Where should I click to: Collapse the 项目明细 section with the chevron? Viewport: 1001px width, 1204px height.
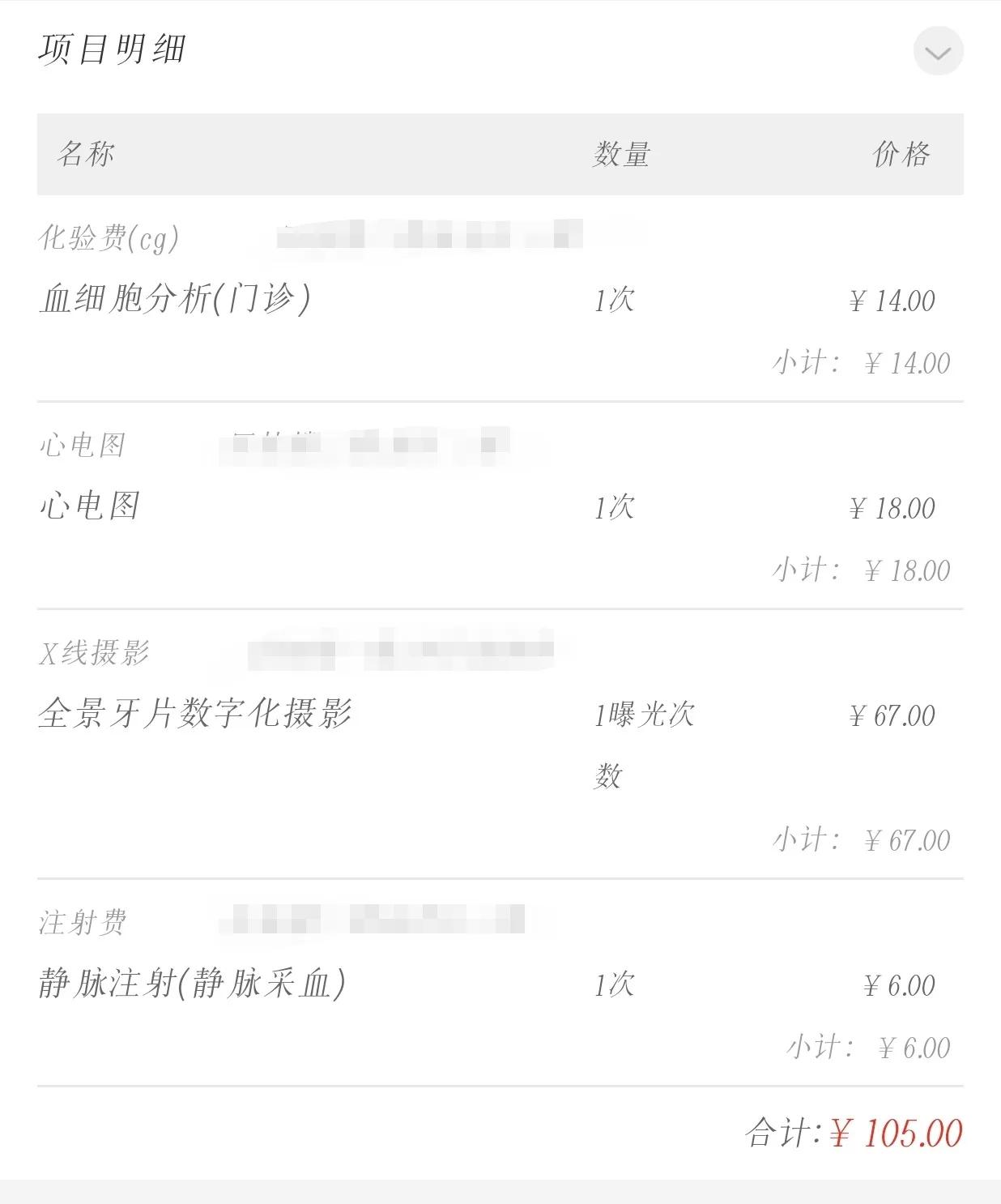tap(938, 52)
